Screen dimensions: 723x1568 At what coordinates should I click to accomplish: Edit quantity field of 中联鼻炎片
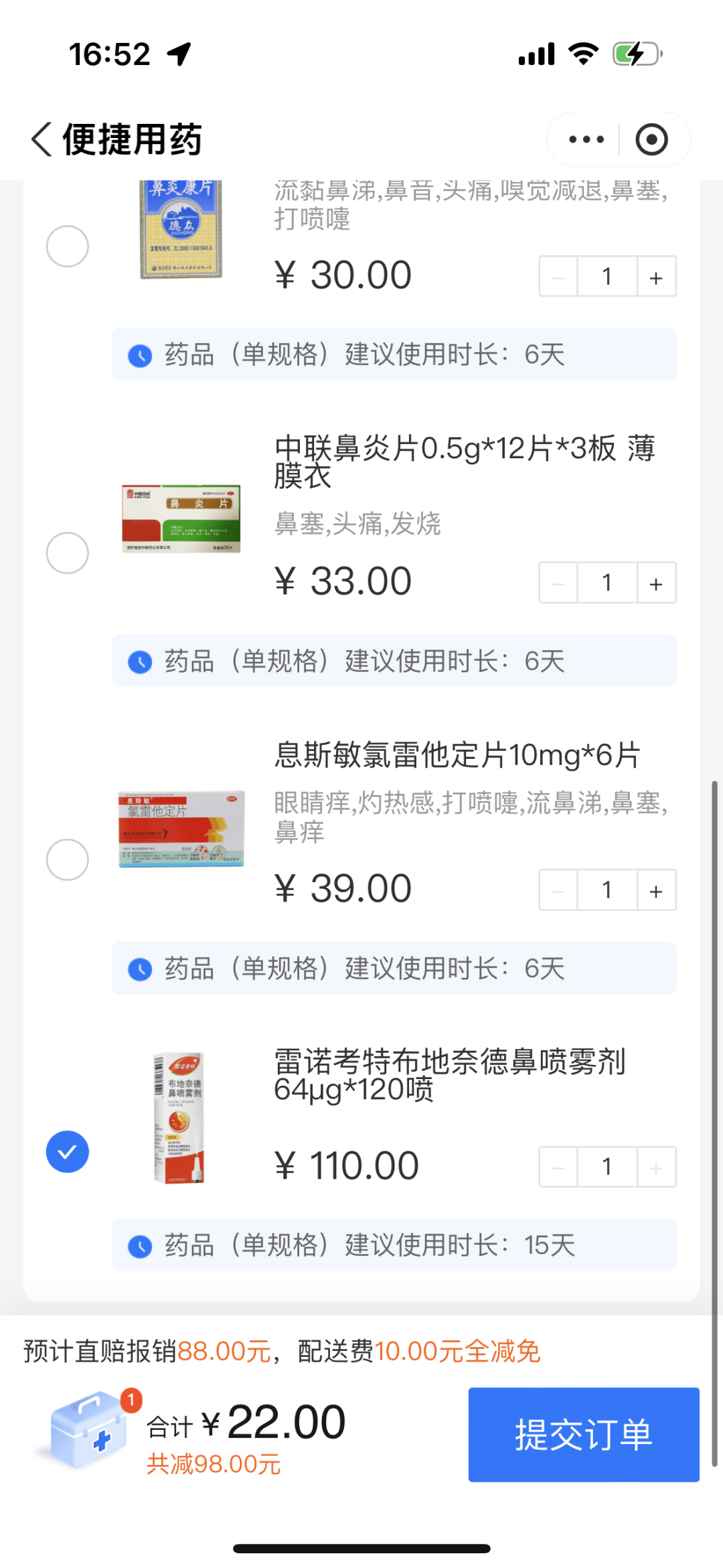tap(607, 583)
